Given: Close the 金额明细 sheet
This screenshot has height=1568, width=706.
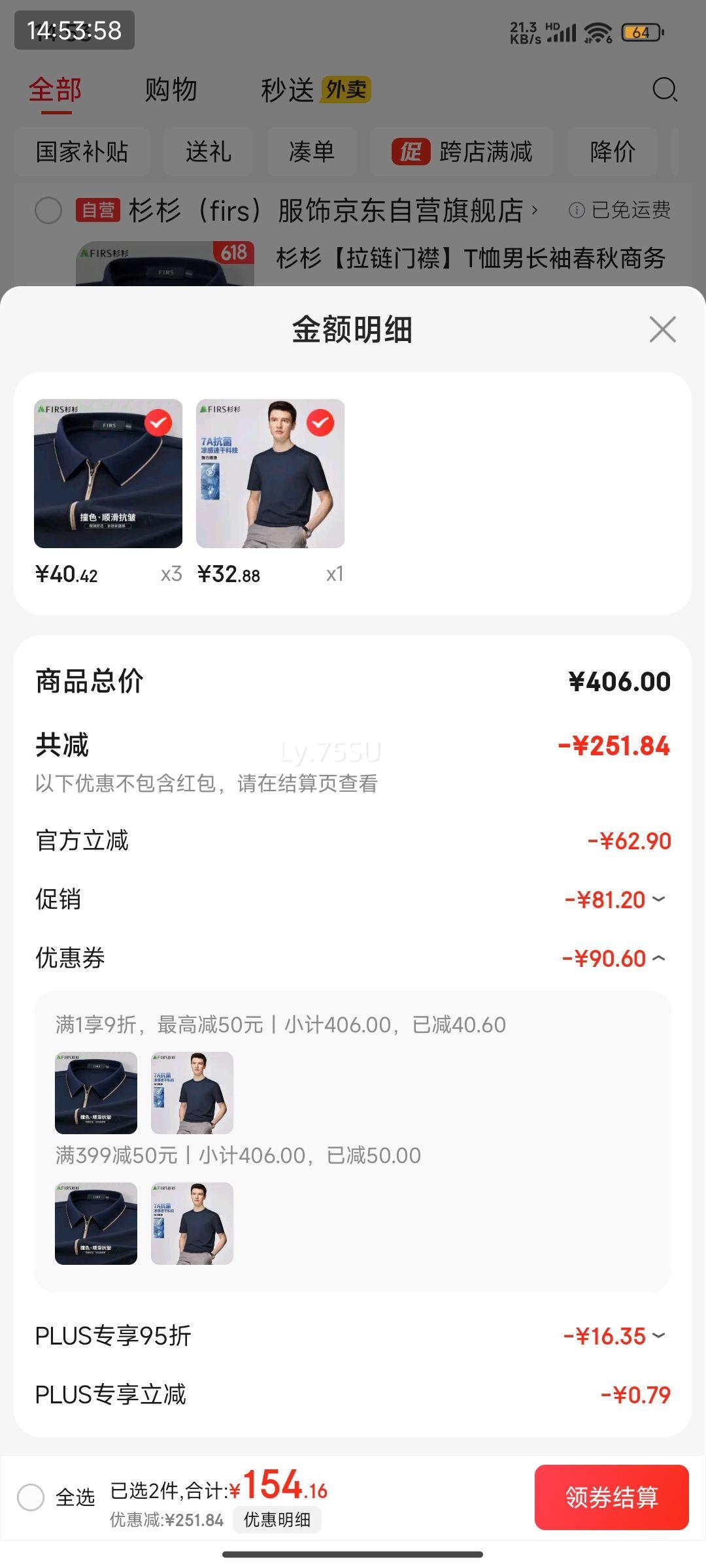Looking at the screenshot, I should click(662, 329).
